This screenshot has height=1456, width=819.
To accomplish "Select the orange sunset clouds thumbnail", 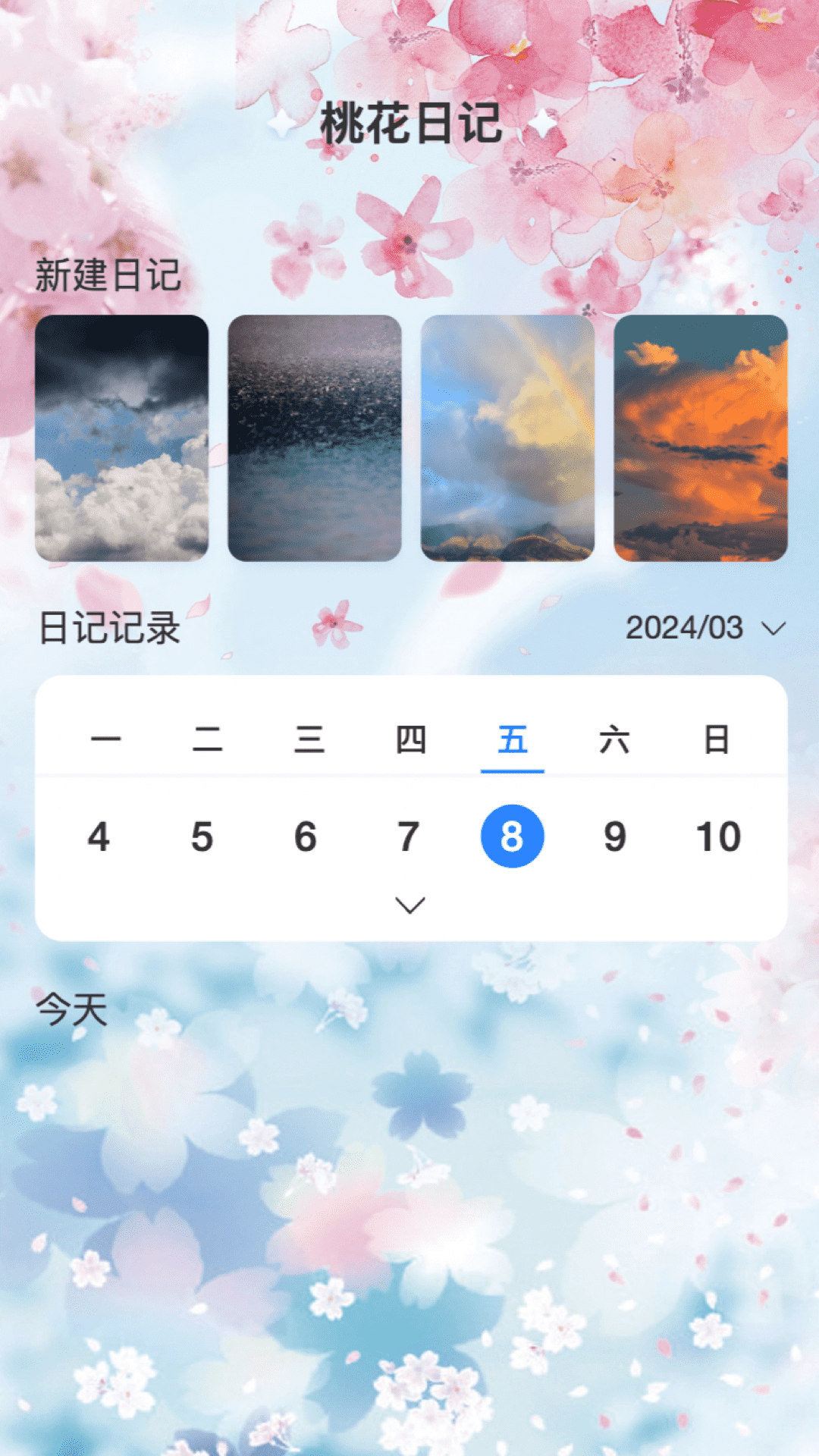I will pos(698,436).
